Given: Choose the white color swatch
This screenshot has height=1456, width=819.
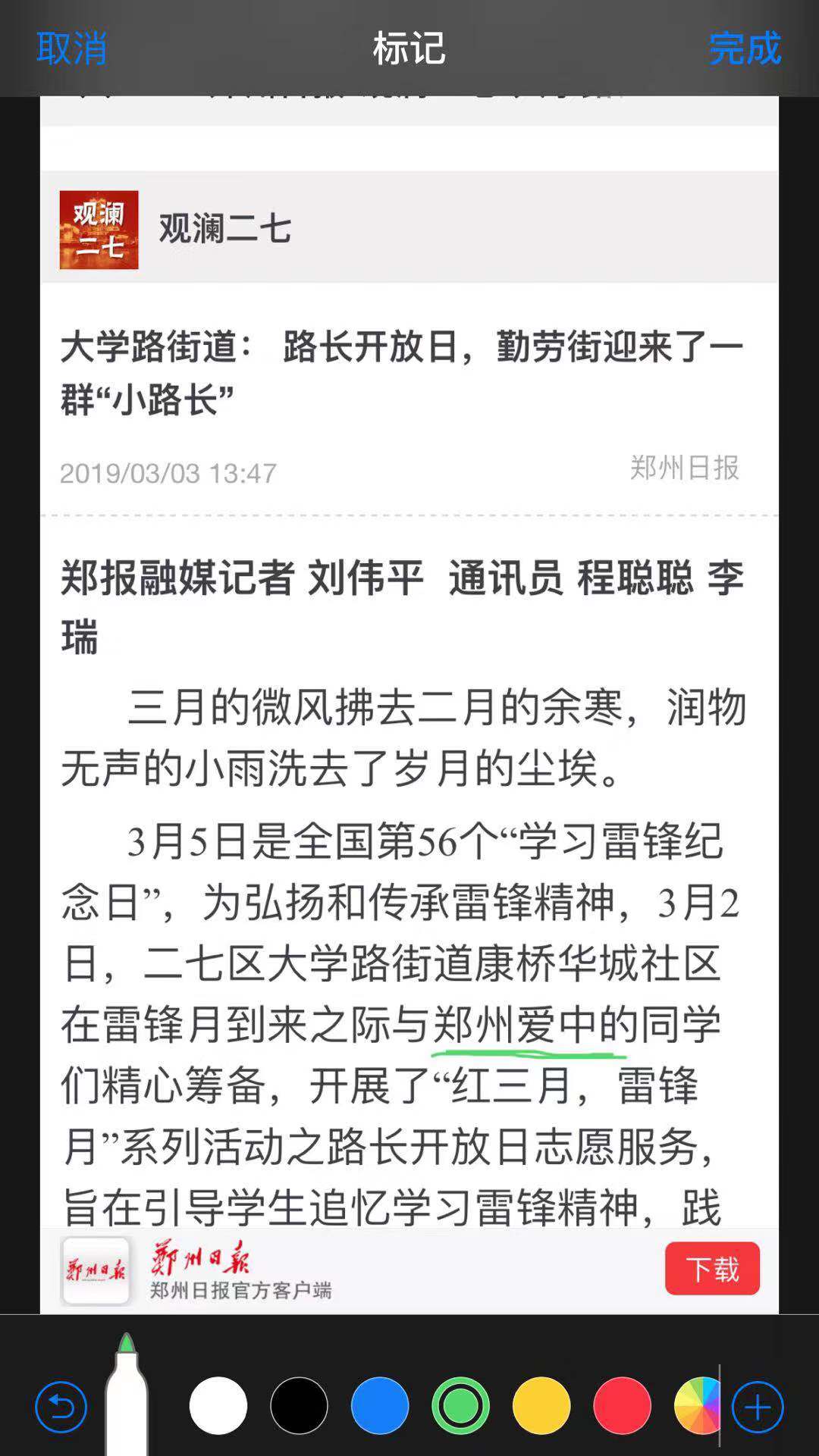Looking at the screenshot, I should (x=218, y=1406).
